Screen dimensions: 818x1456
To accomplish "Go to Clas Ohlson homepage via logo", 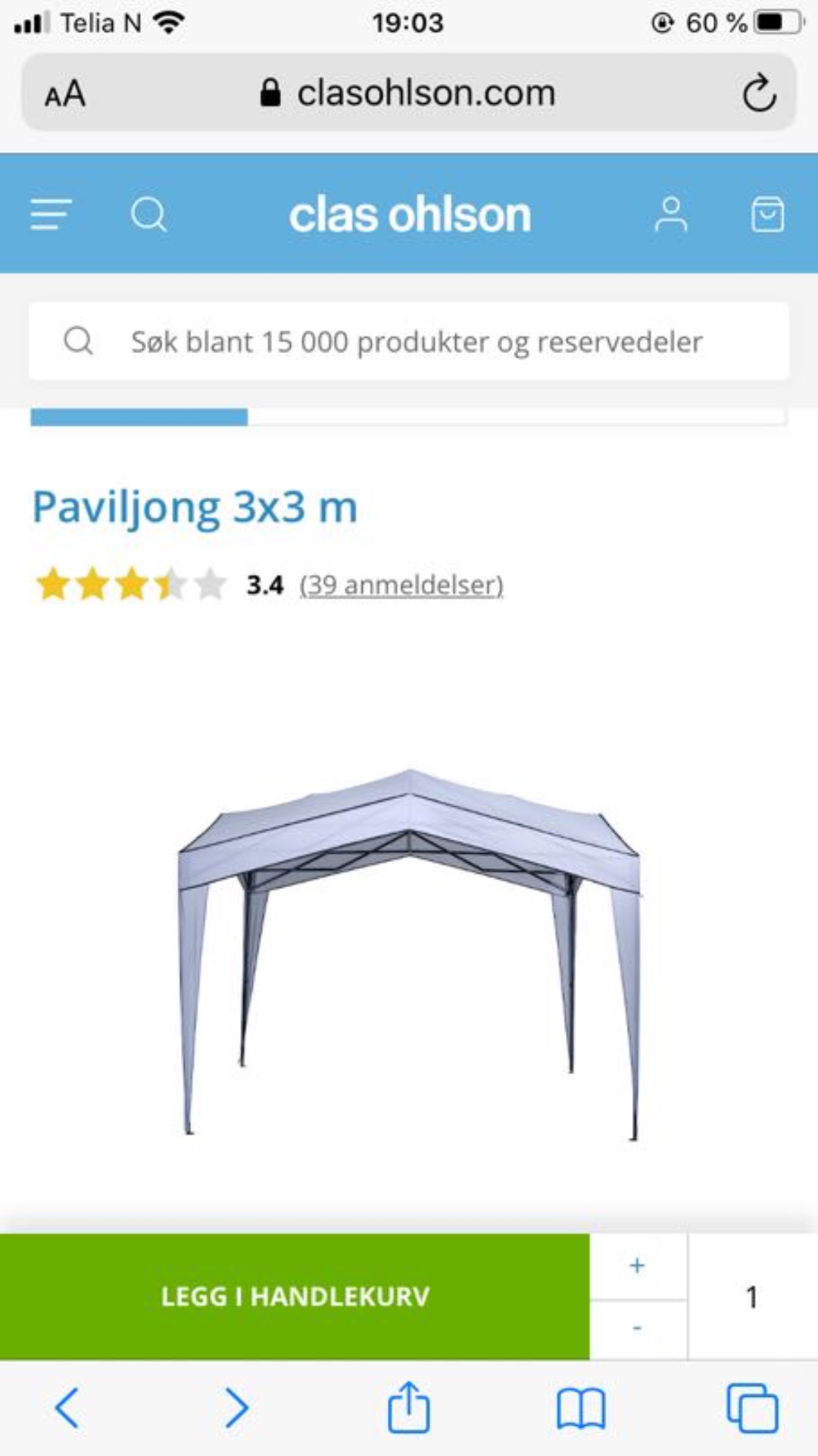I will pos(409,214).
